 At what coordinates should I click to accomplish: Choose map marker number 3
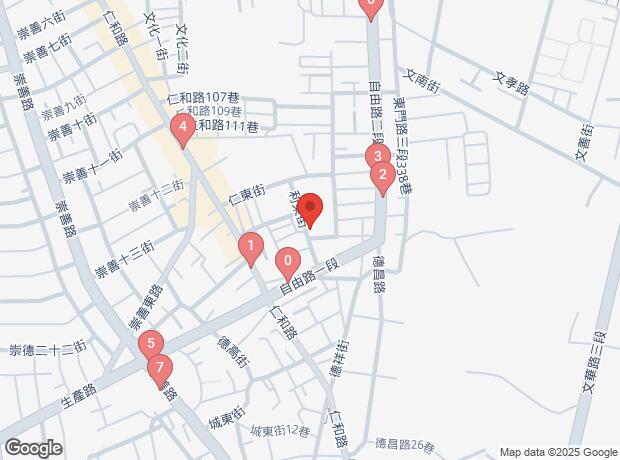tap(376, 157)
